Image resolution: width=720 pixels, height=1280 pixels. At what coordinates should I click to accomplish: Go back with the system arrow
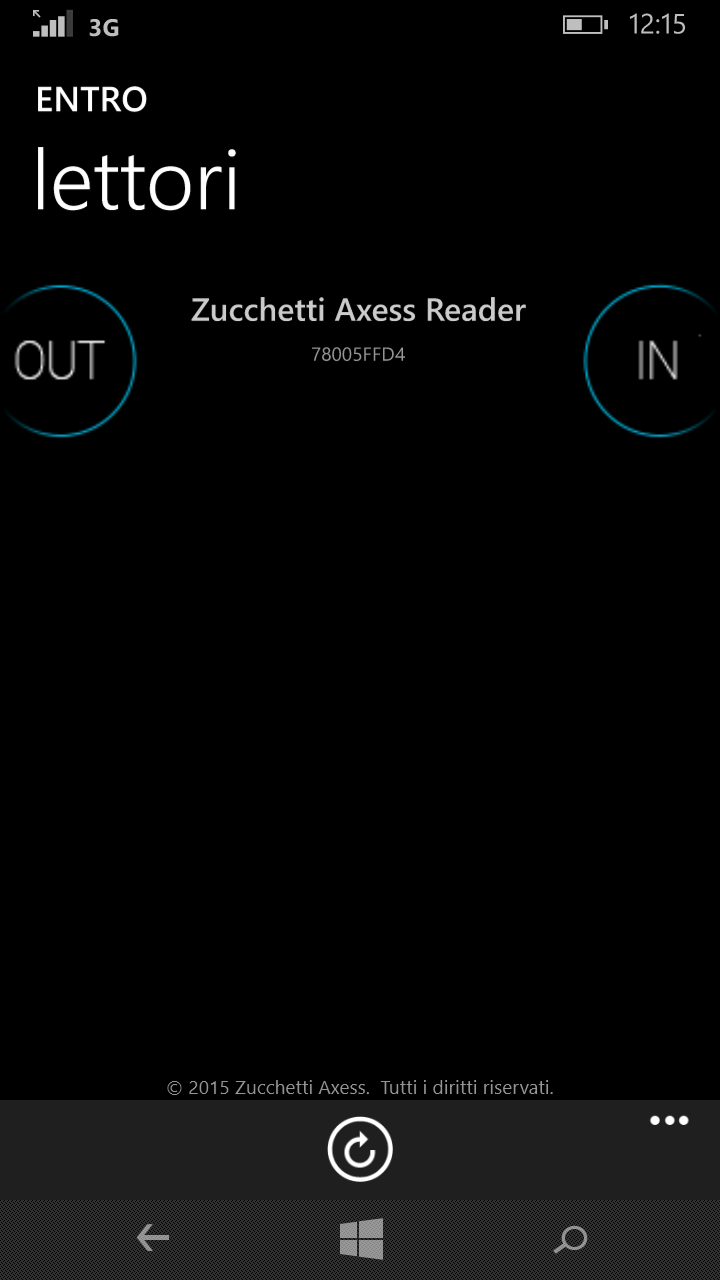click(x=152, y=1239)
